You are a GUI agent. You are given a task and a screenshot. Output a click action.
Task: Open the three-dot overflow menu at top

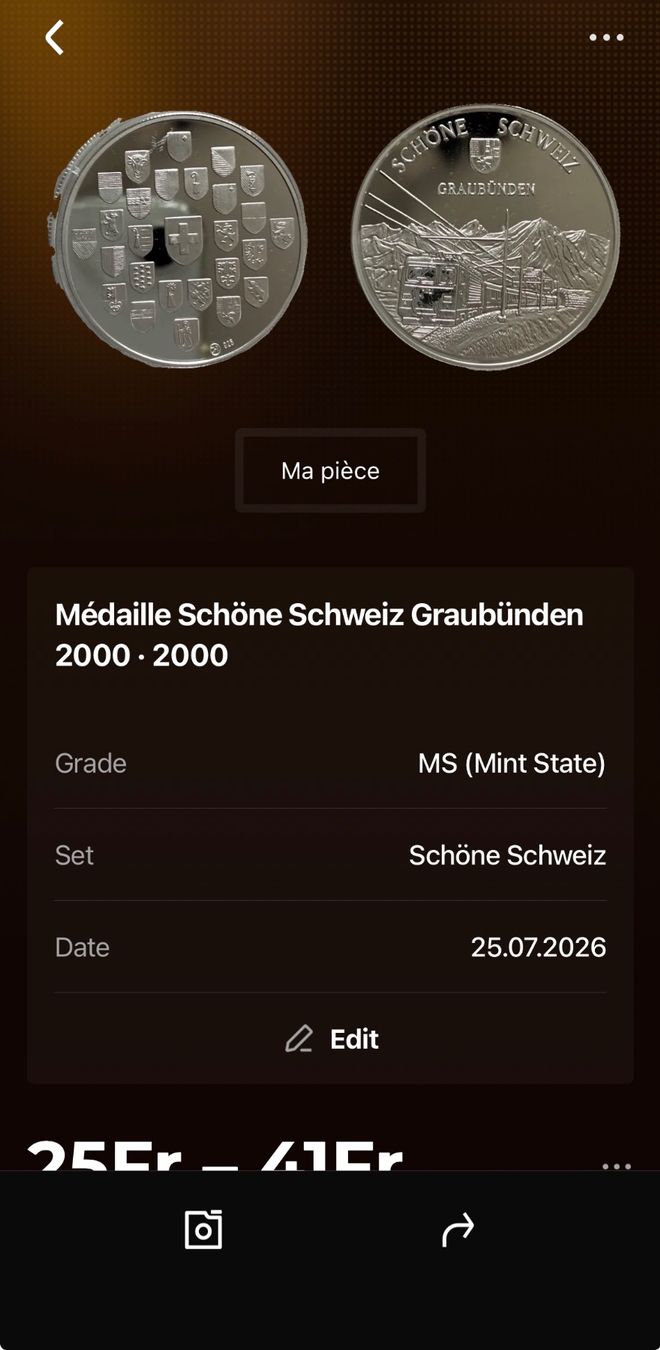tap(606, 38)
